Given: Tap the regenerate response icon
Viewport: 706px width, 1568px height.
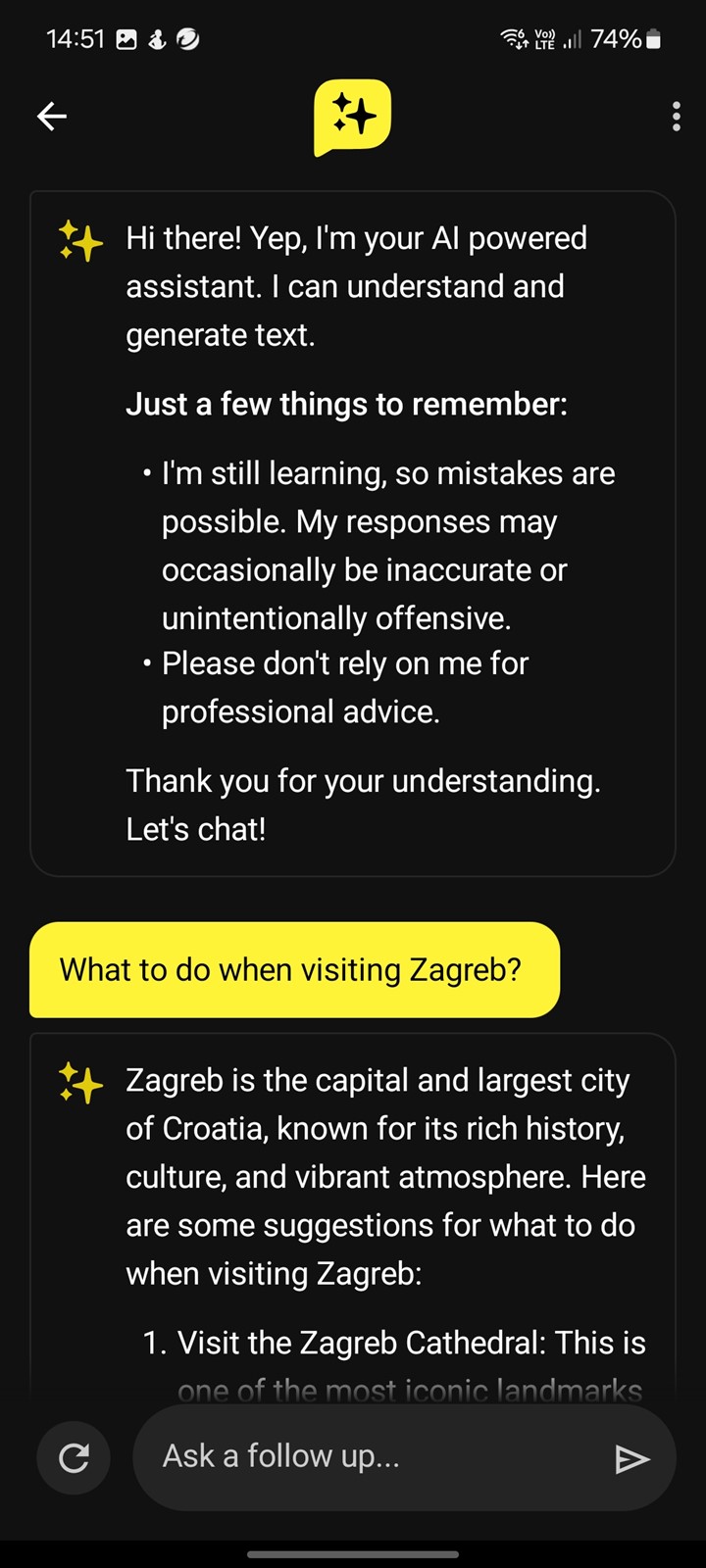Looking at the screenshot, I should tap(74, 1457).
